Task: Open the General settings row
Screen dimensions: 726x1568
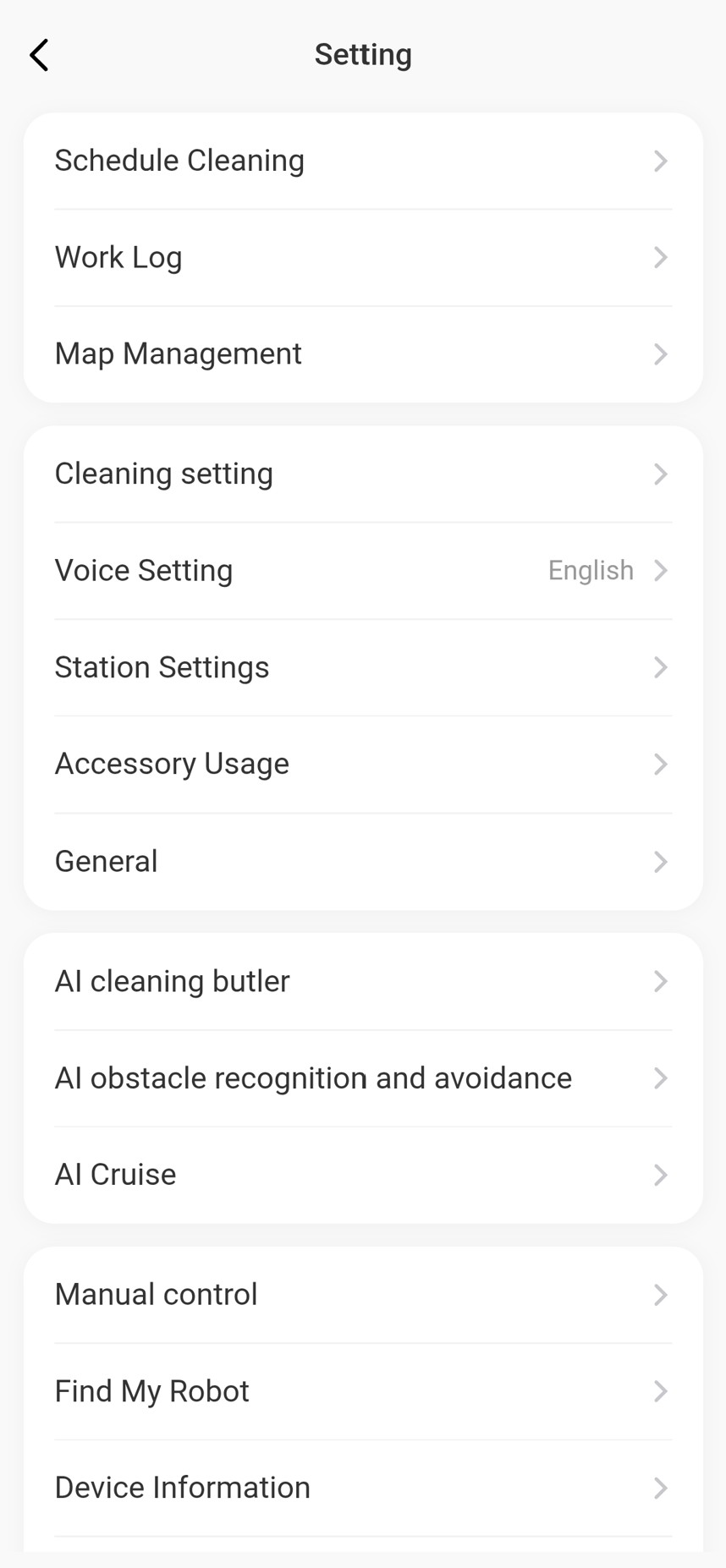Action: click(x=362, y=861)
